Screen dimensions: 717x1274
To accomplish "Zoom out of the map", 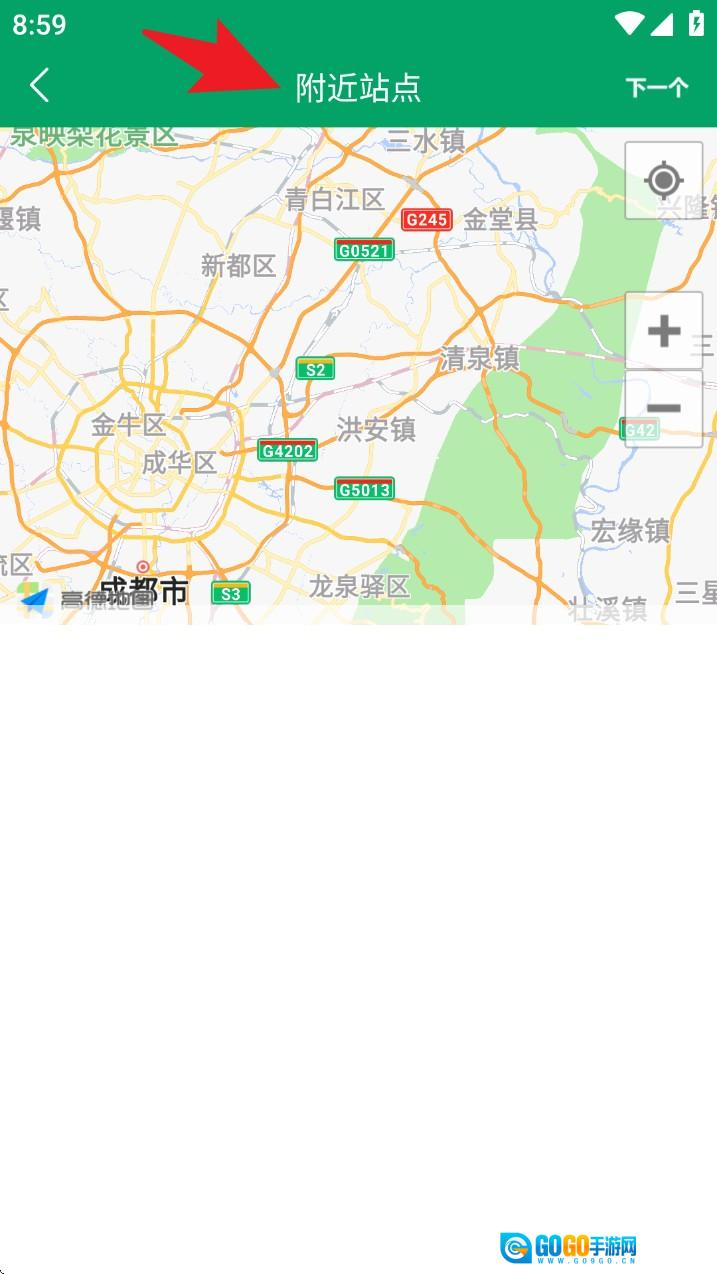I will tap(664, 408).
